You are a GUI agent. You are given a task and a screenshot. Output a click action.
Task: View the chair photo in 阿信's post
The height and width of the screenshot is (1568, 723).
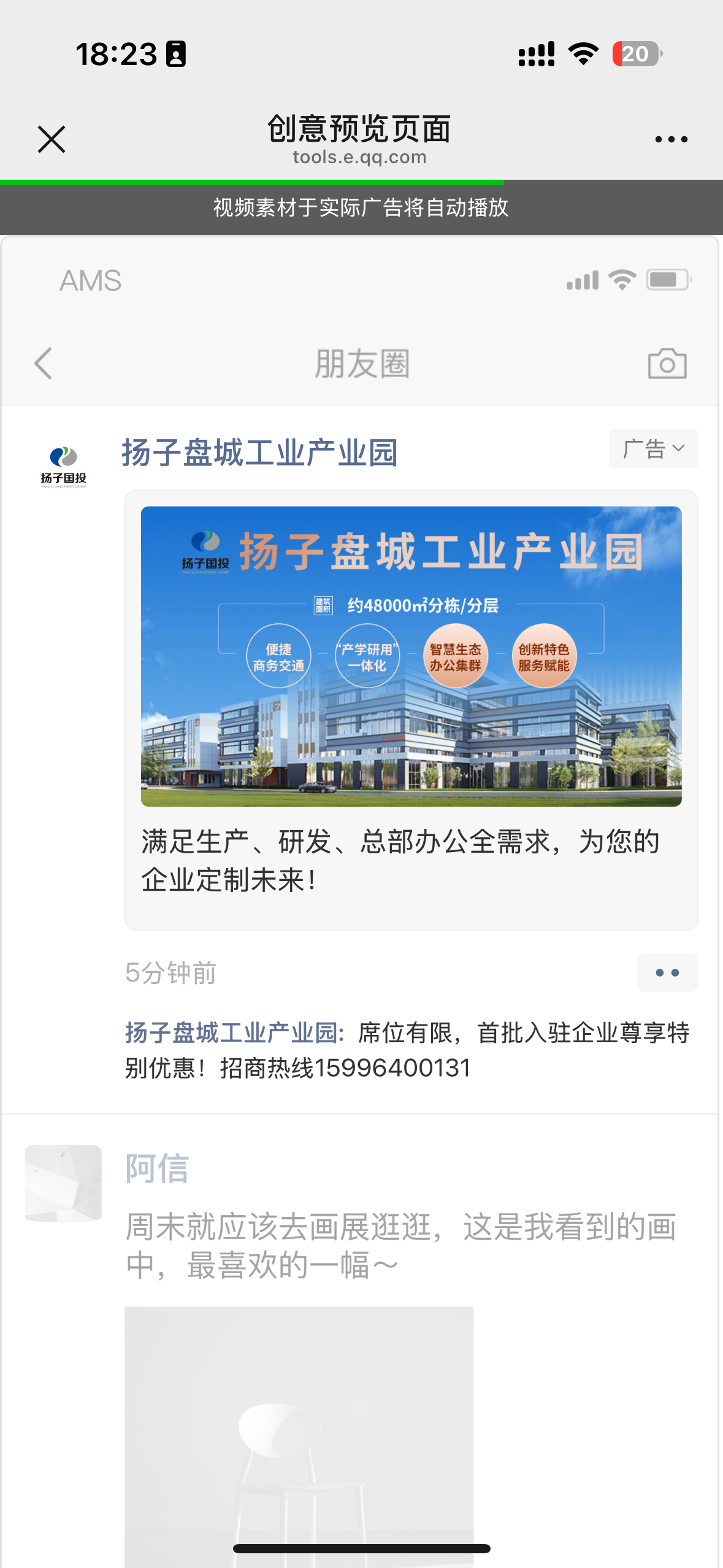pyautogui.click(x=299, y=1435)
